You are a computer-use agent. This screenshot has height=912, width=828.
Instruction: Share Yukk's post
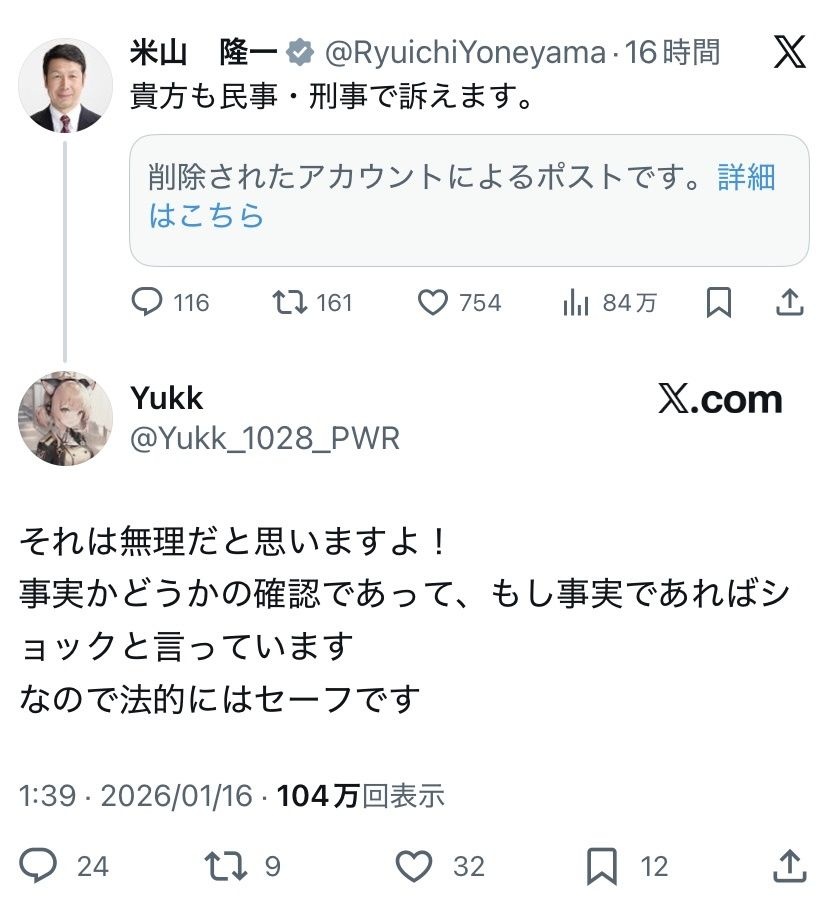click(x=789, y=866)
